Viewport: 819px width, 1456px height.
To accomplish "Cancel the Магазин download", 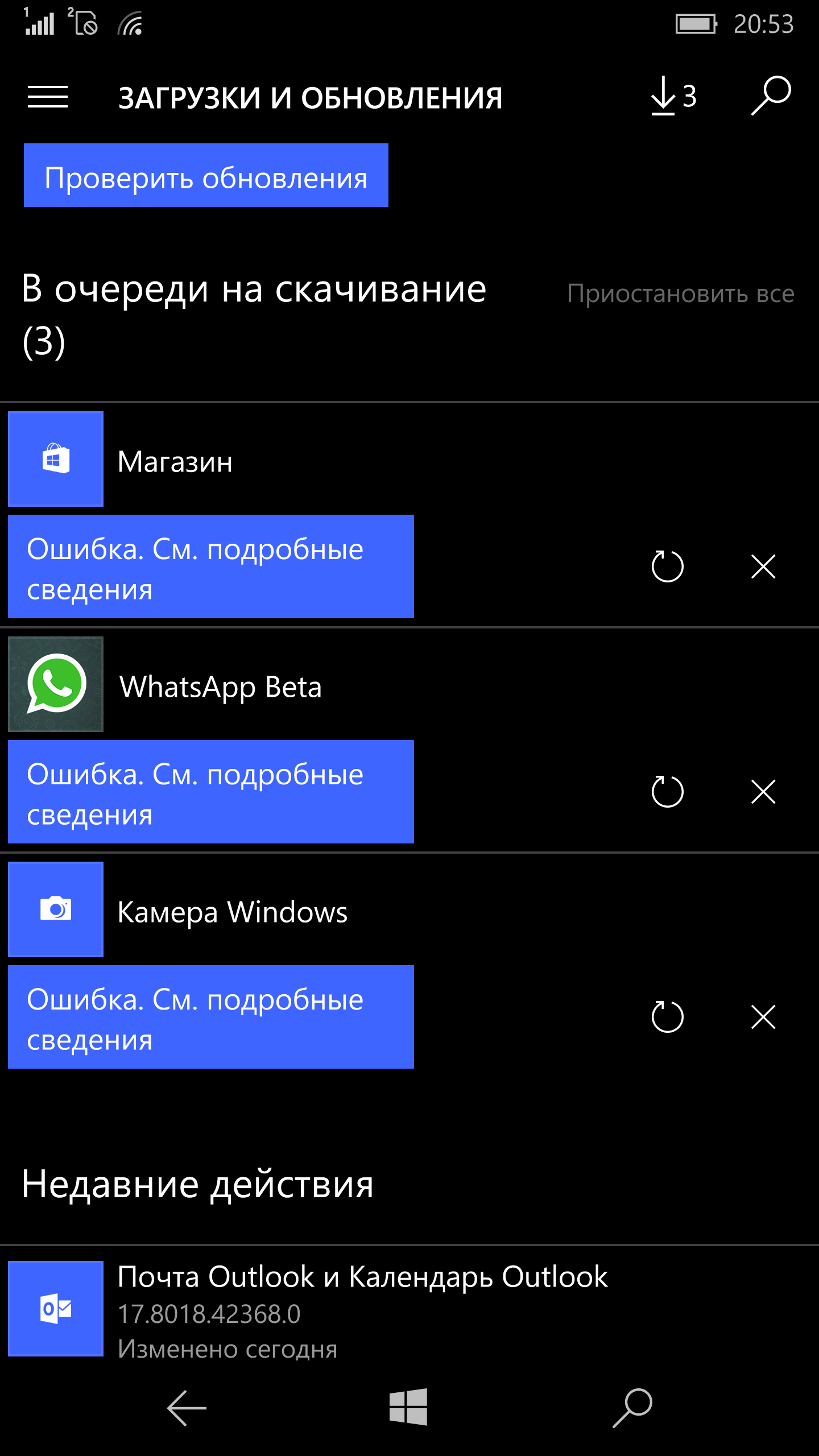I will (763, 566).
